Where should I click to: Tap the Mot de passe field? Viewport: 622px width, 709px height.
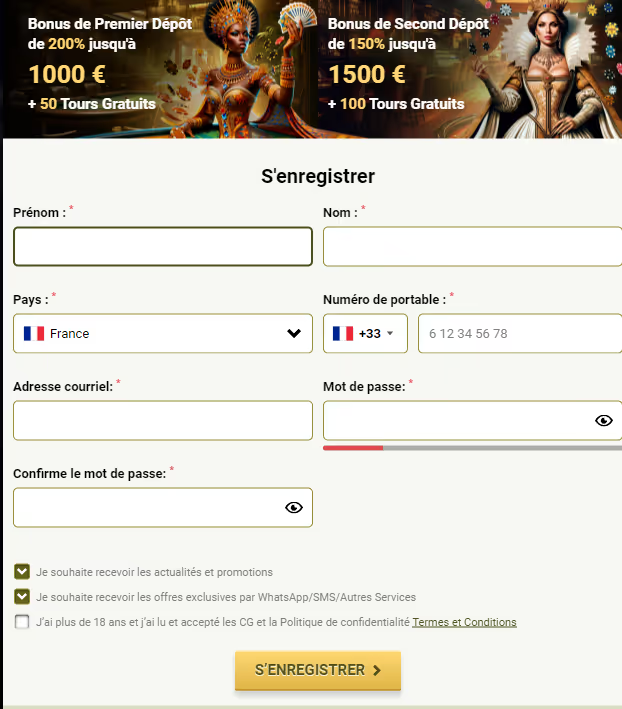coord(455,420)
